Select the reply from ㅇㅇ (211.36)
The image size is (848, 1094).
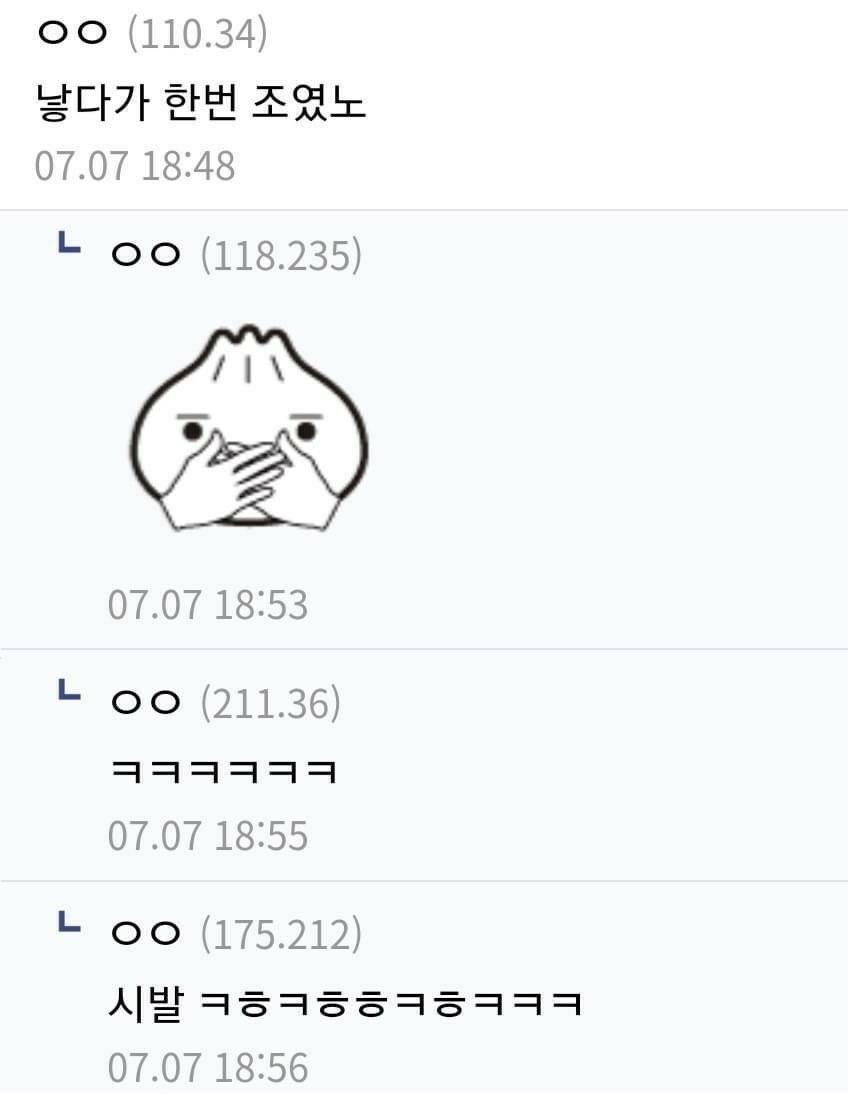[222, 771]
